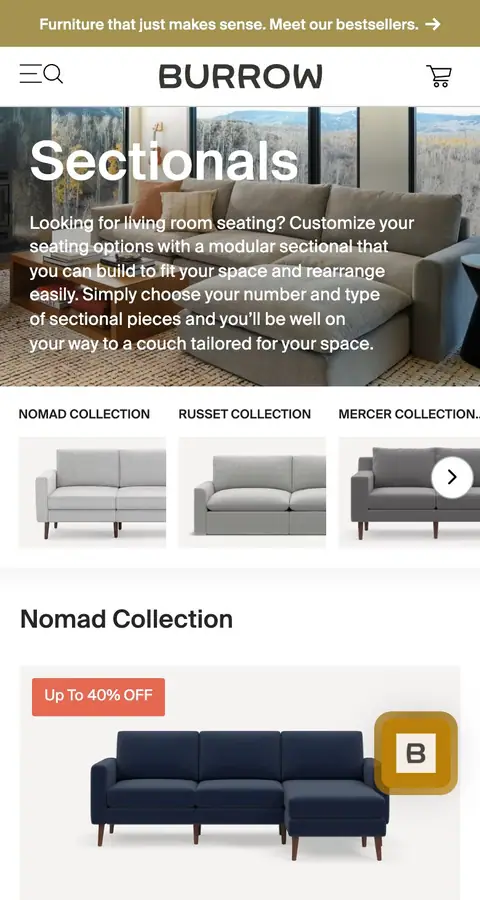Image resolution: width=480 pixels, height=900 pixels.
Task: Open the Mercer Collection tile
Action: tap(409, 478)
